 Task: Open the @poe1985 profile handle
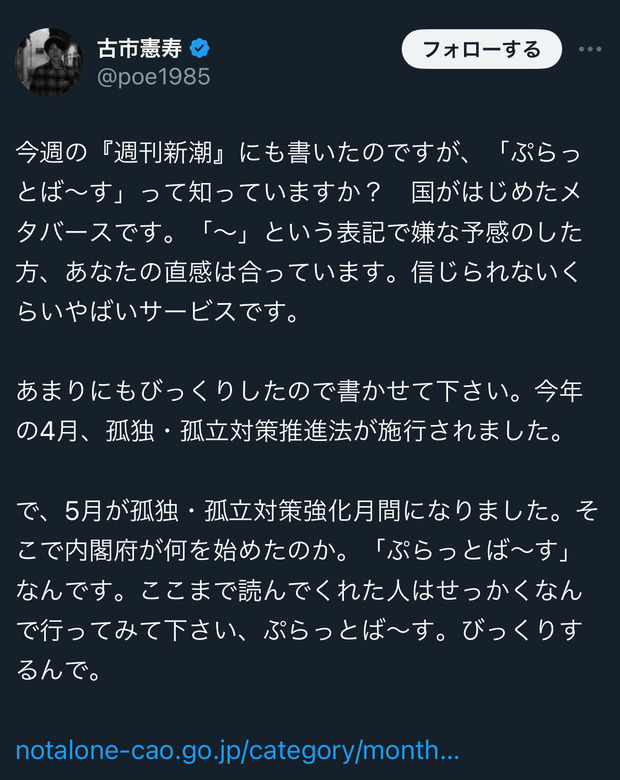coord(153,77)
